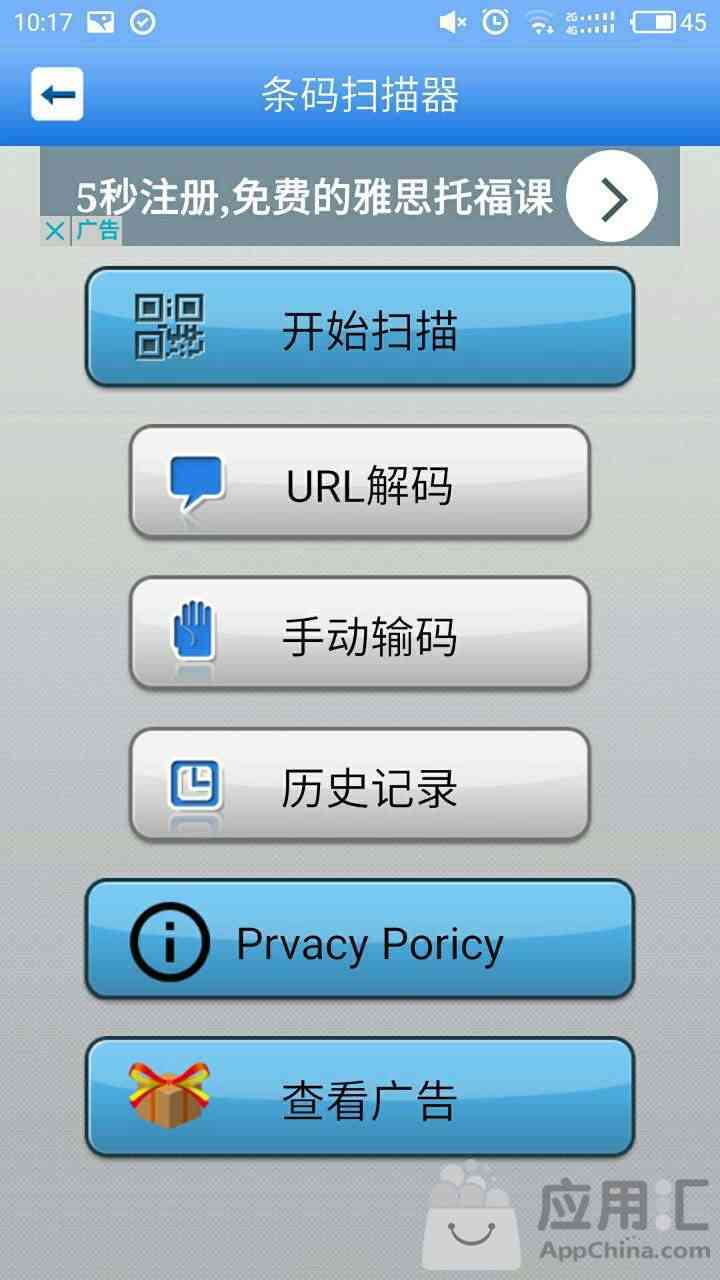Tap 查看广告 to view ads
720x1280 pixels.
[x=360, y=1097]
